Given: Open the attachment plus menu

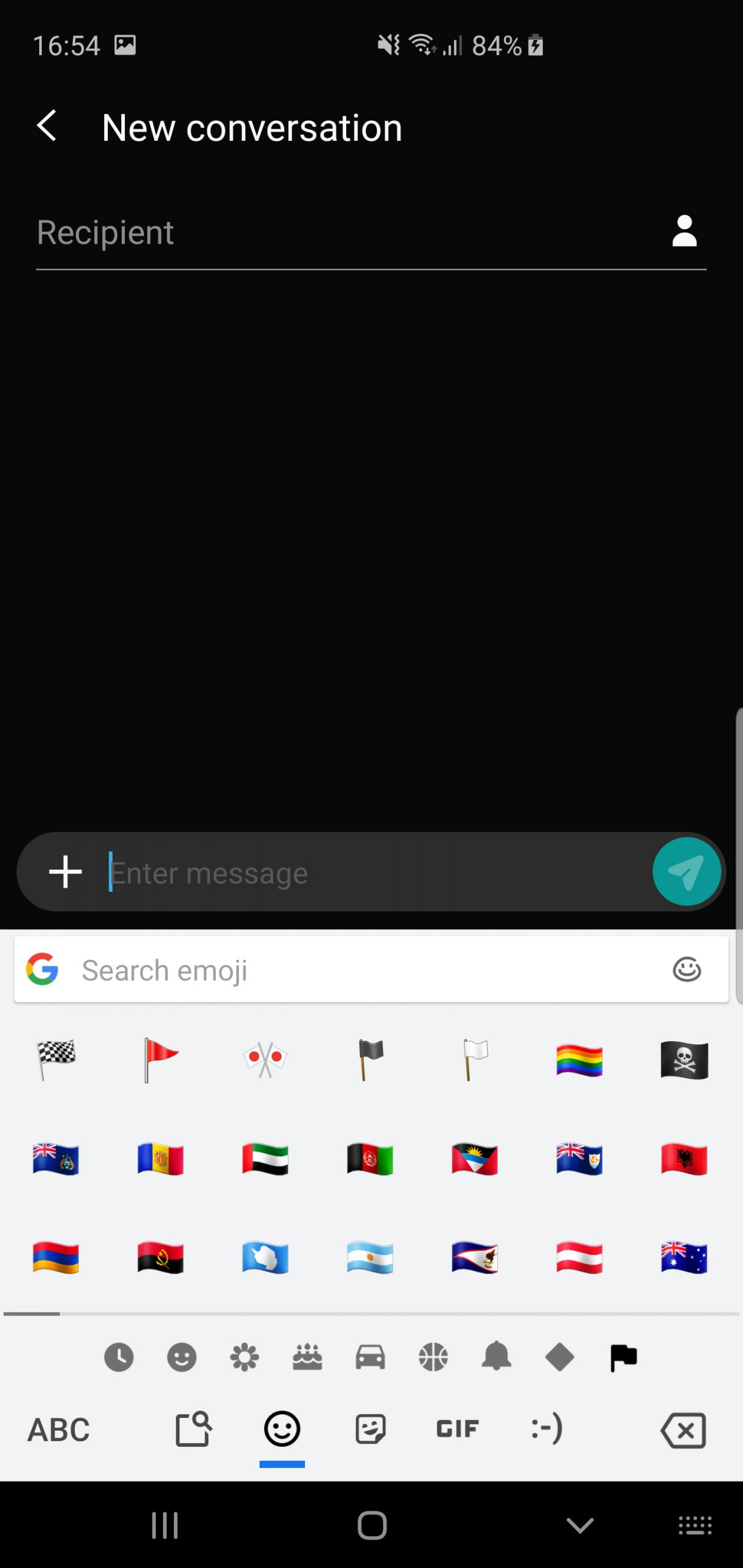Looking at the screenshot, I should (66, 872).
